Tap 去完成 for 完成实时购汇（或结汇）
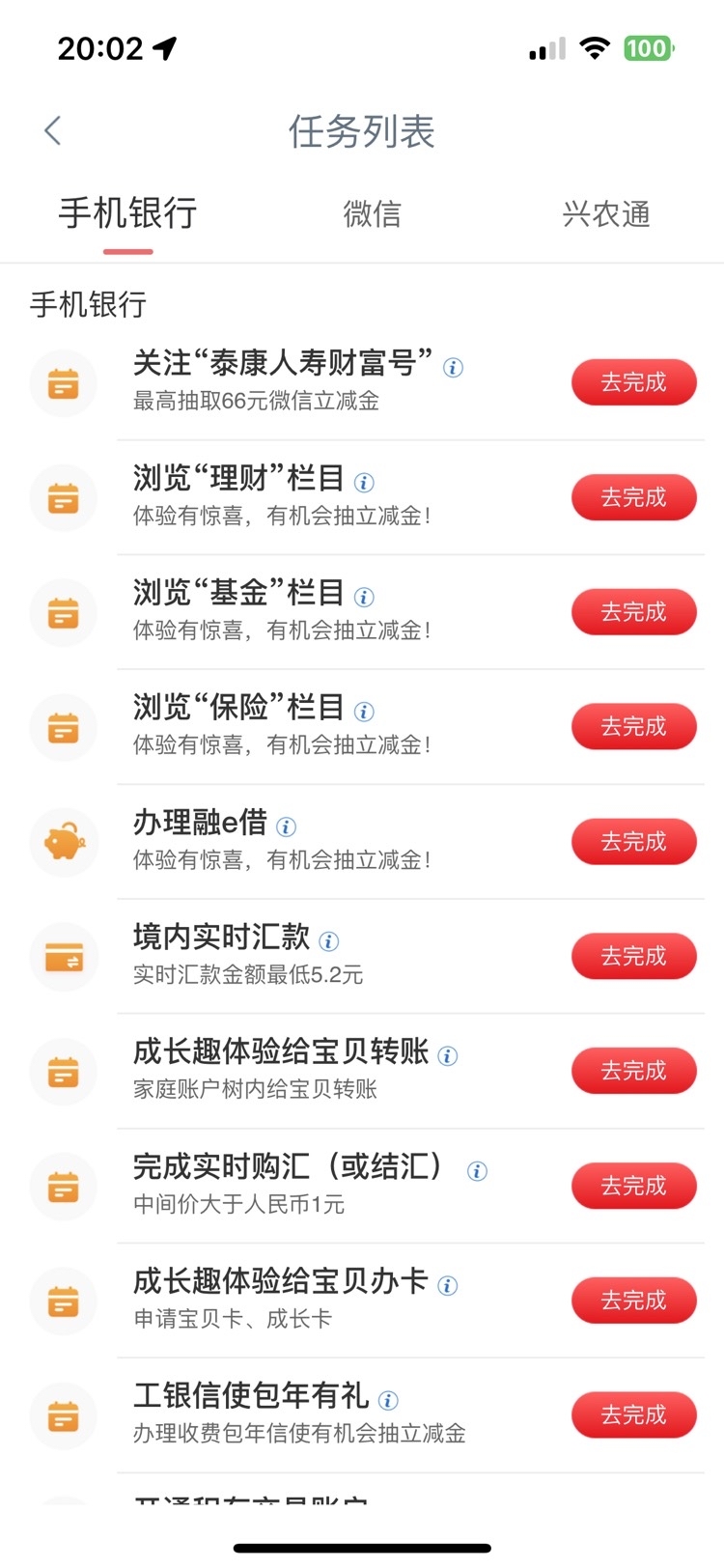This screenshot has height=1568, width=724. click(634, 1187)
